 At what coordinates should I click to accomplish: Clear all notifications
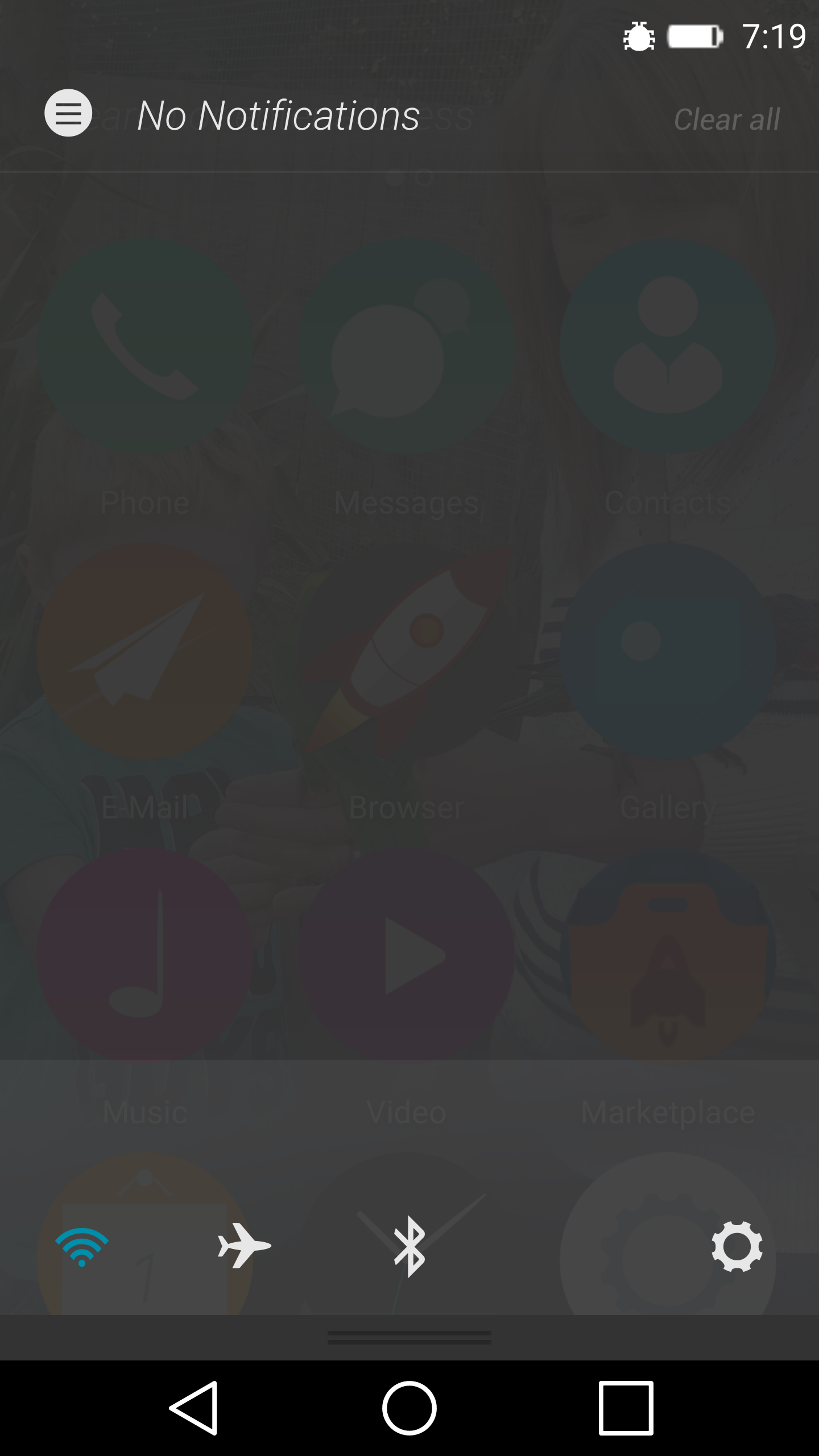[x=726, y=119]
